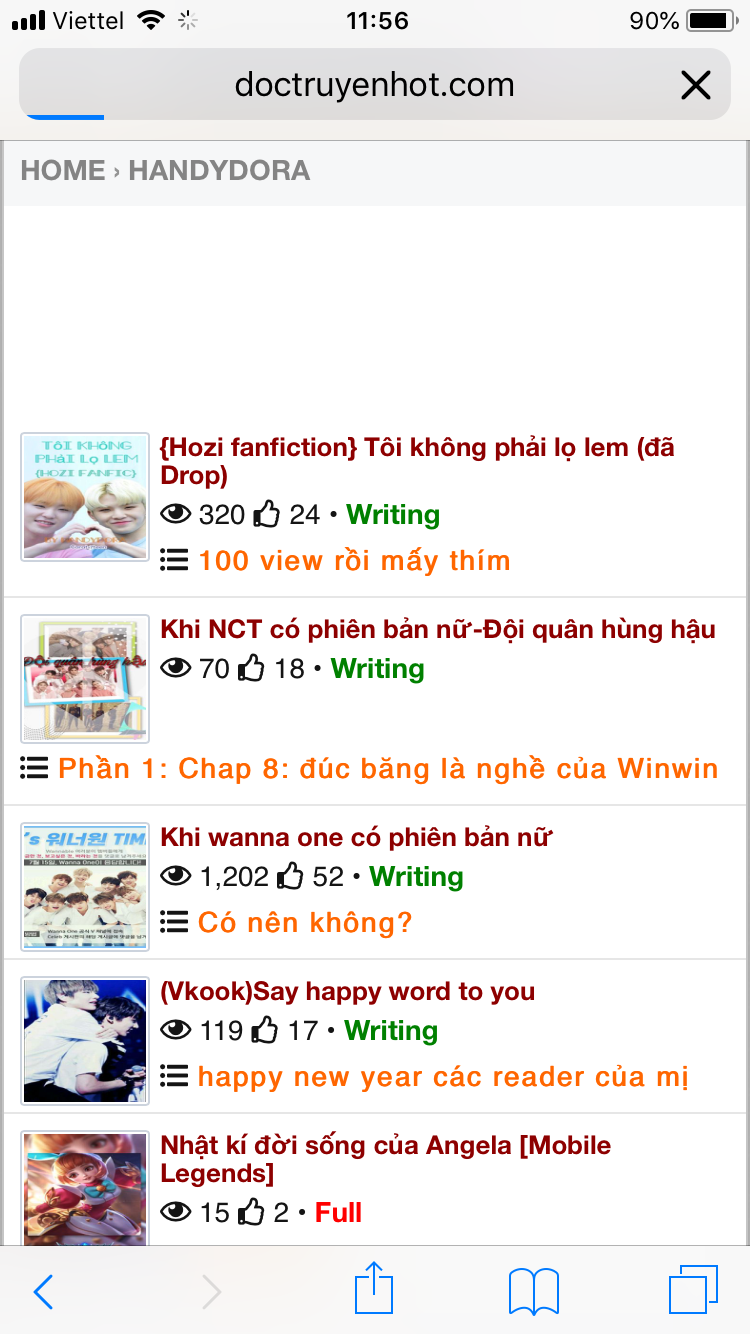
Task: Open the Angela Mobile Legends diary story
Action: (385, 1158)
